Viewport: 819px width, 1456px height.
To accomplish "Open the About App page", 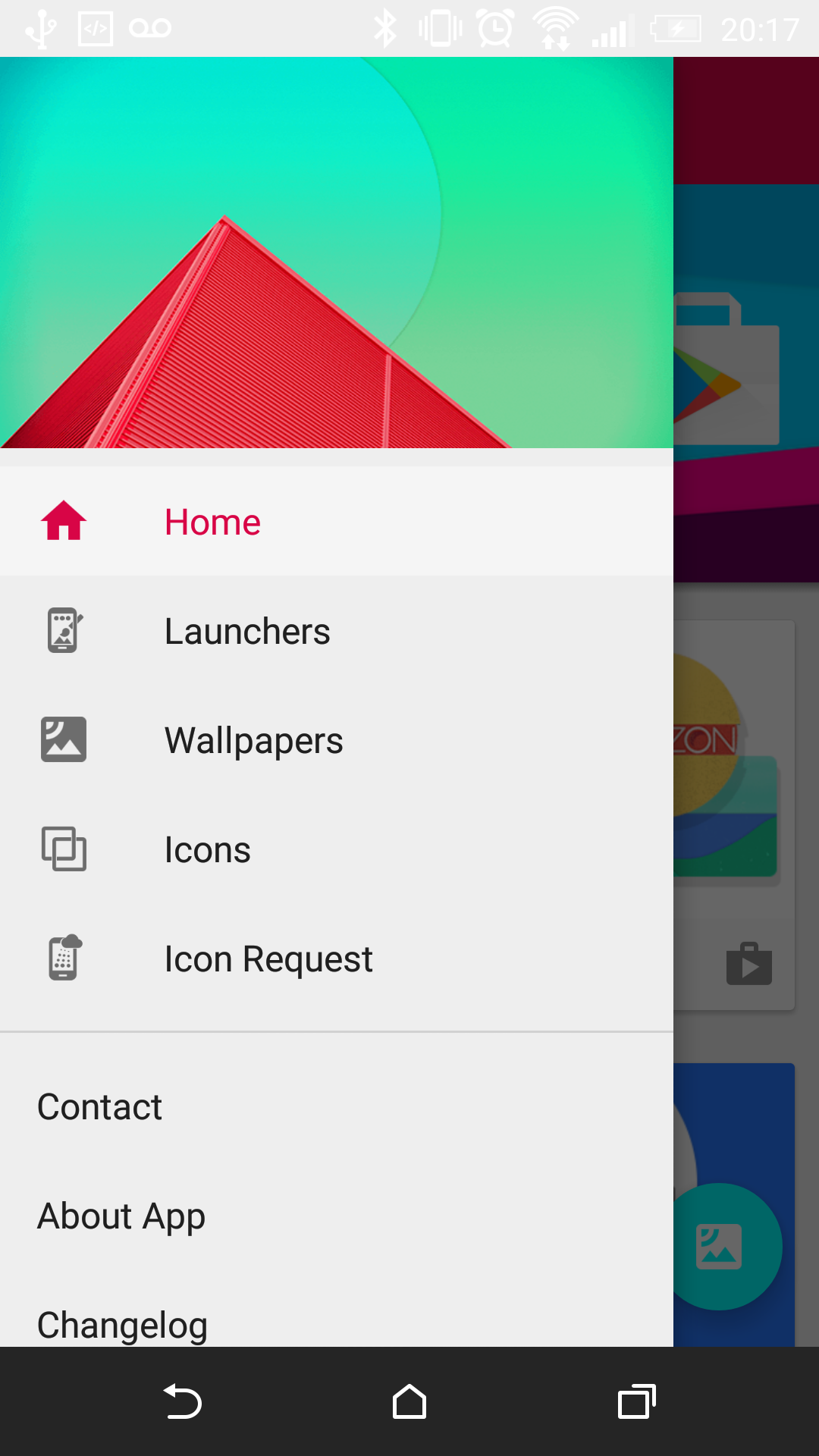I will (121, 1216).
